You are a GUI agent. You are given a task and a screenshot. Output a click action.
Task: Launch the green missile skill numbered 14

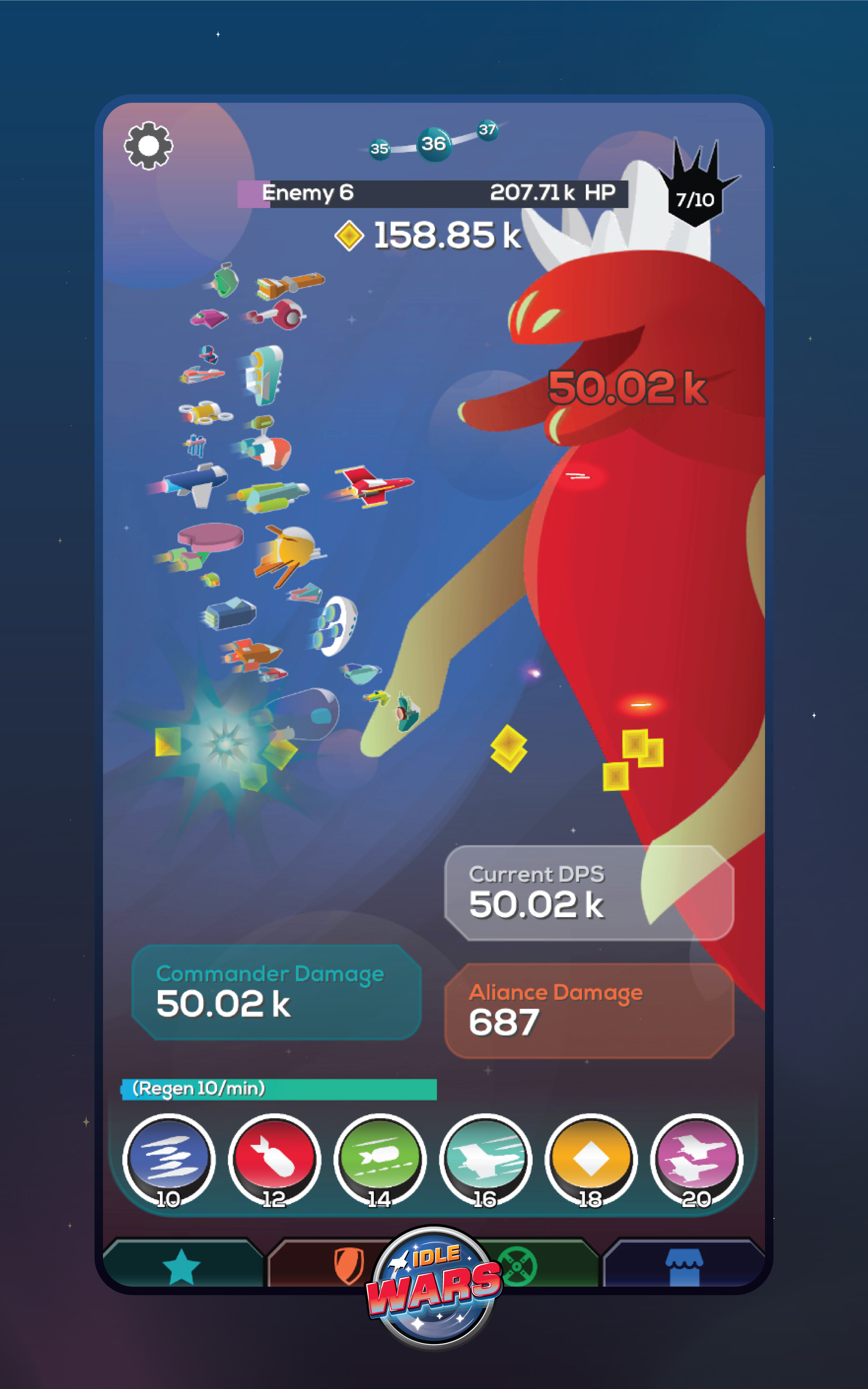[380, 1161]
